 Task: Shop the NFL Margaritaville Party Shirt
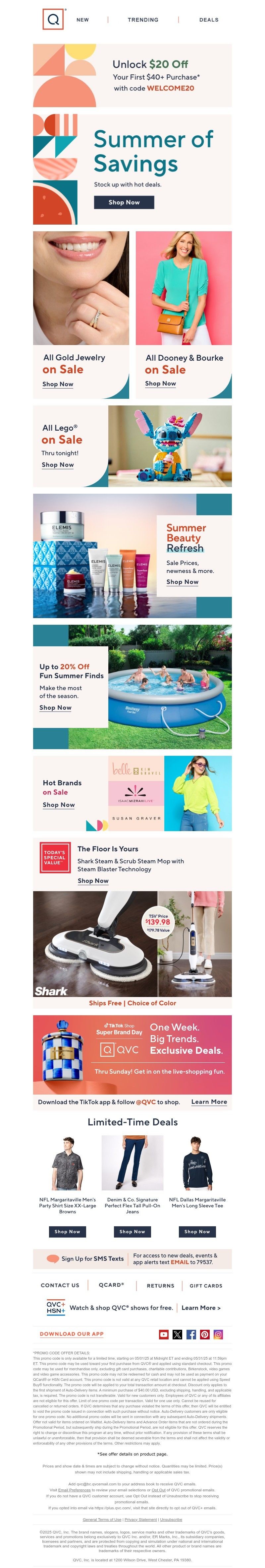coord(68,1231)
